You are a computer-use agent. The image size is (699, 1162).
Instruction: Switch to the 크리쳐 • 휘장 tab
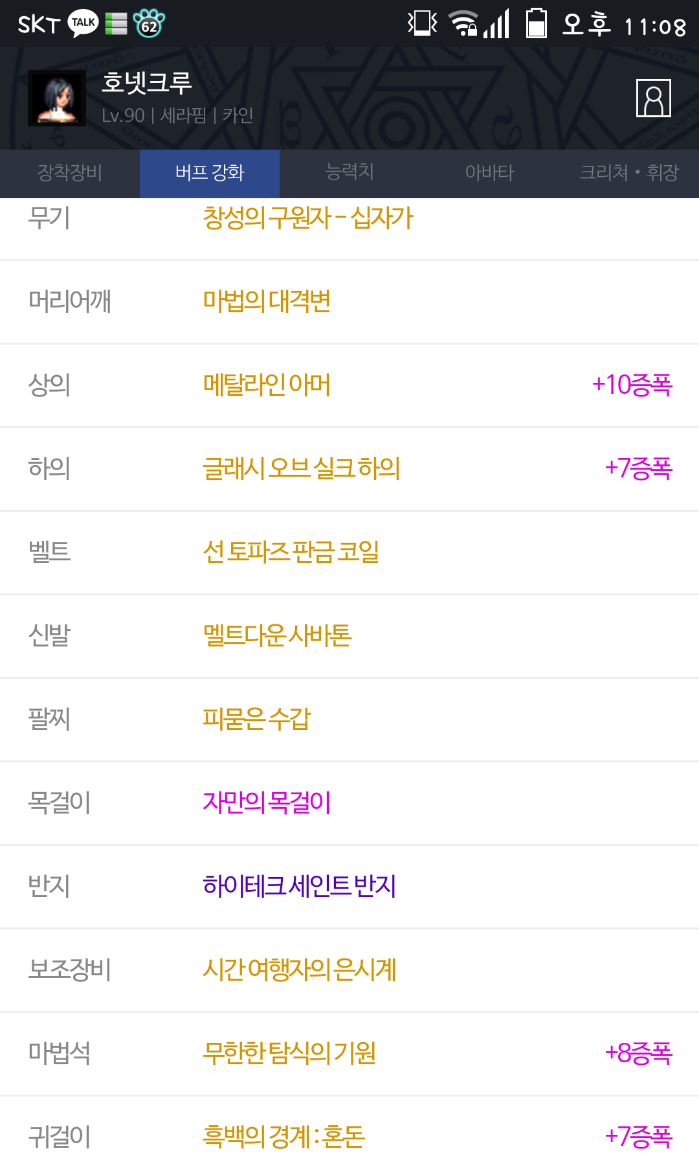[628, 173]
